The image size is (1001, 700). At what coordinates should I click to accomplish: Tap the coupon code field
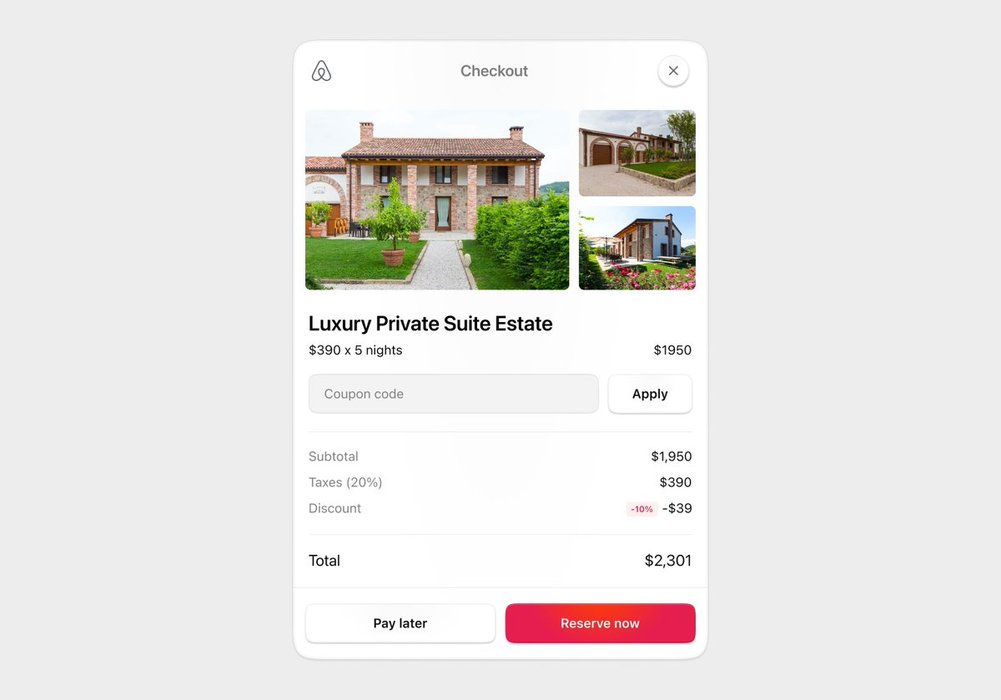(453, 394)
